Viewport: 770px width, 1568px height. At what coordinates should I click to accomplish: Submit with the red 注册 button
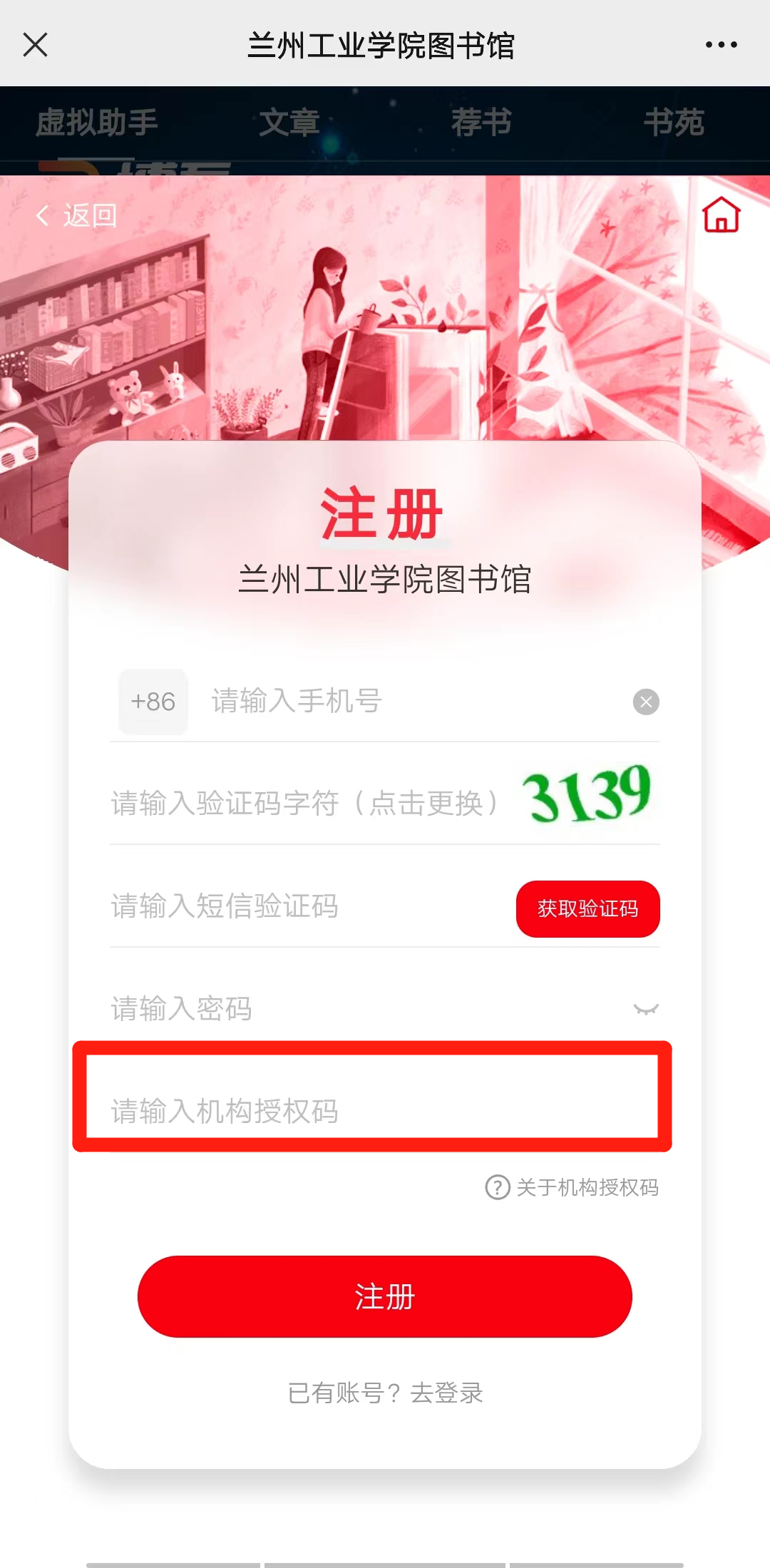point(384,1296)
